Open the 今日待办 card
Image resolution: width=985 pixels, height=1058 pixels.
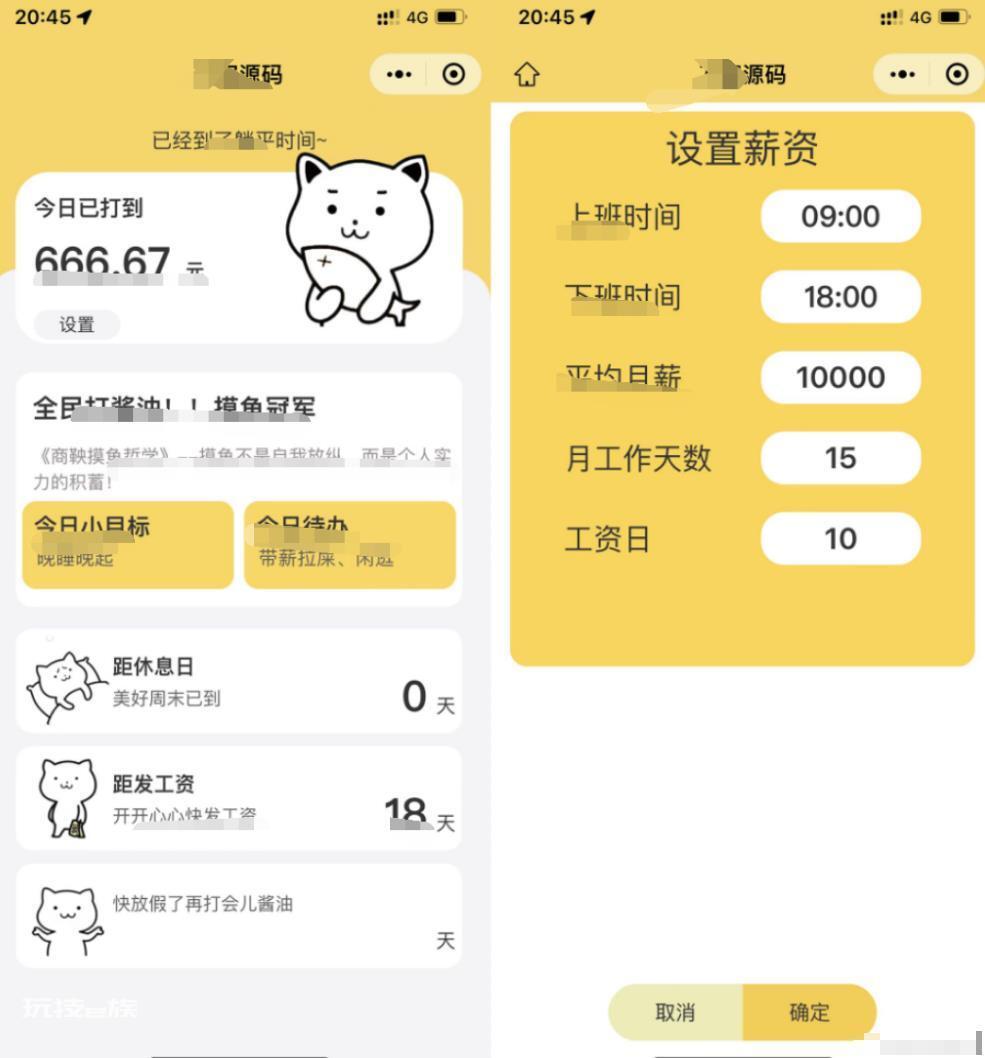(349, 544)
